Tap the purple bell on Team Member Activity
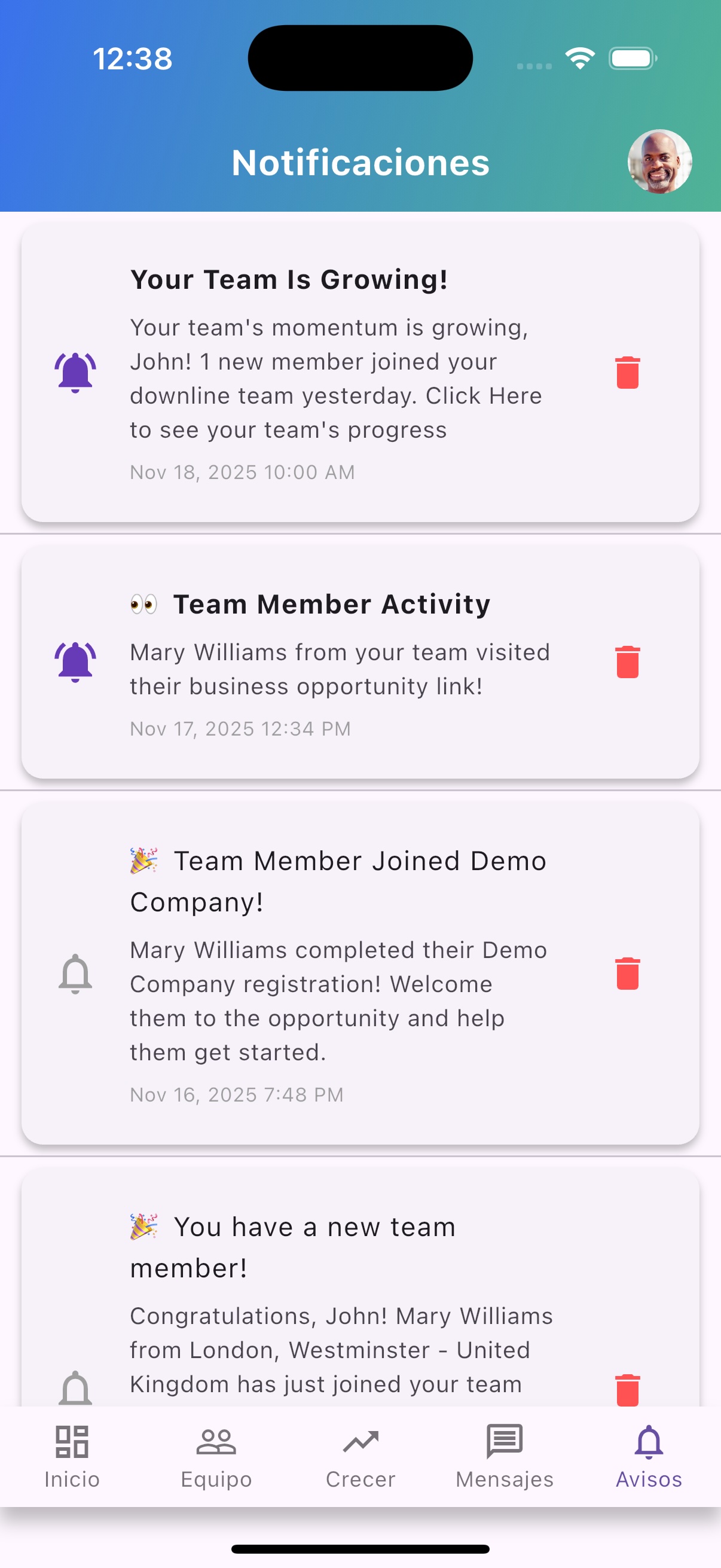The image size is (721, 1568). (74, 663)
